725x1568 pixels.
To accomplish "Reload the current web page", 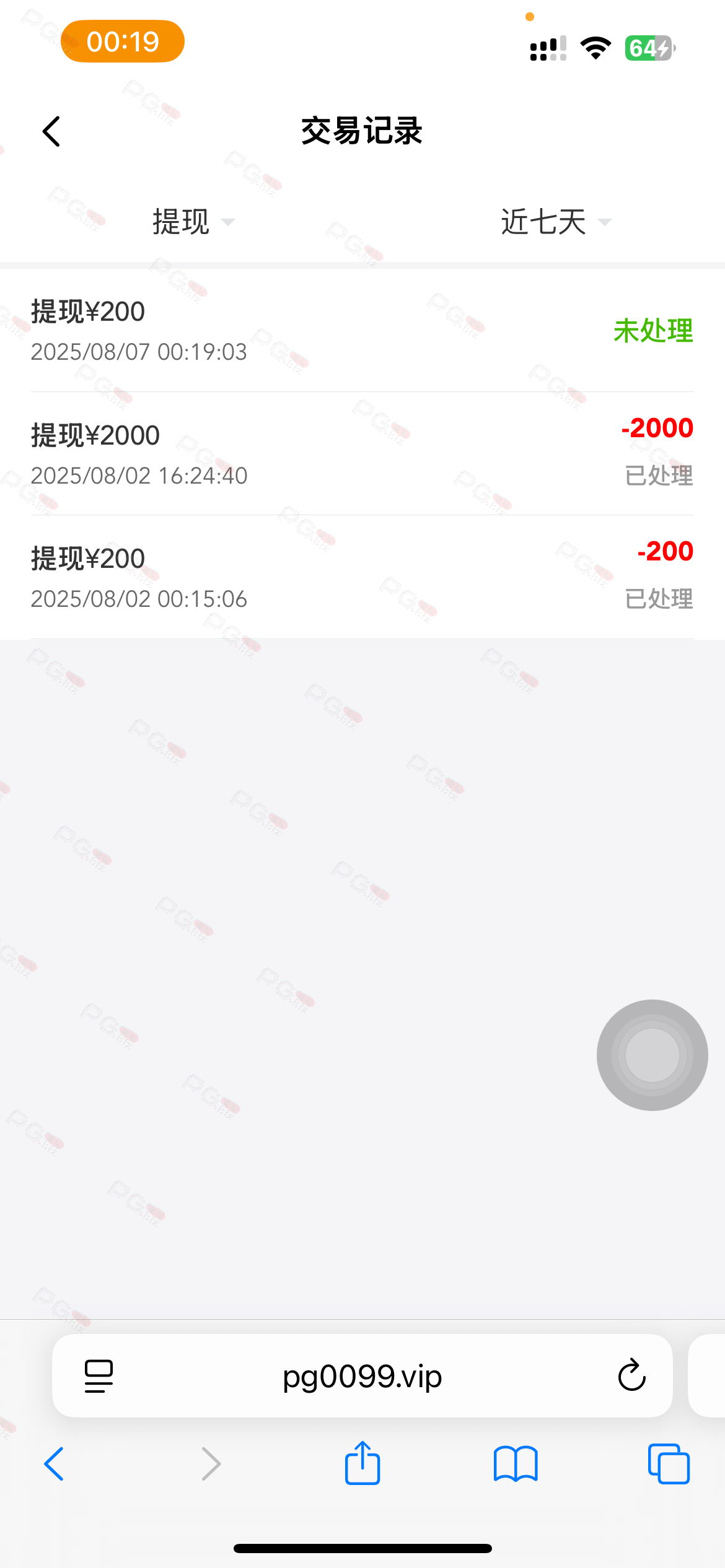I will point(631,1376).
